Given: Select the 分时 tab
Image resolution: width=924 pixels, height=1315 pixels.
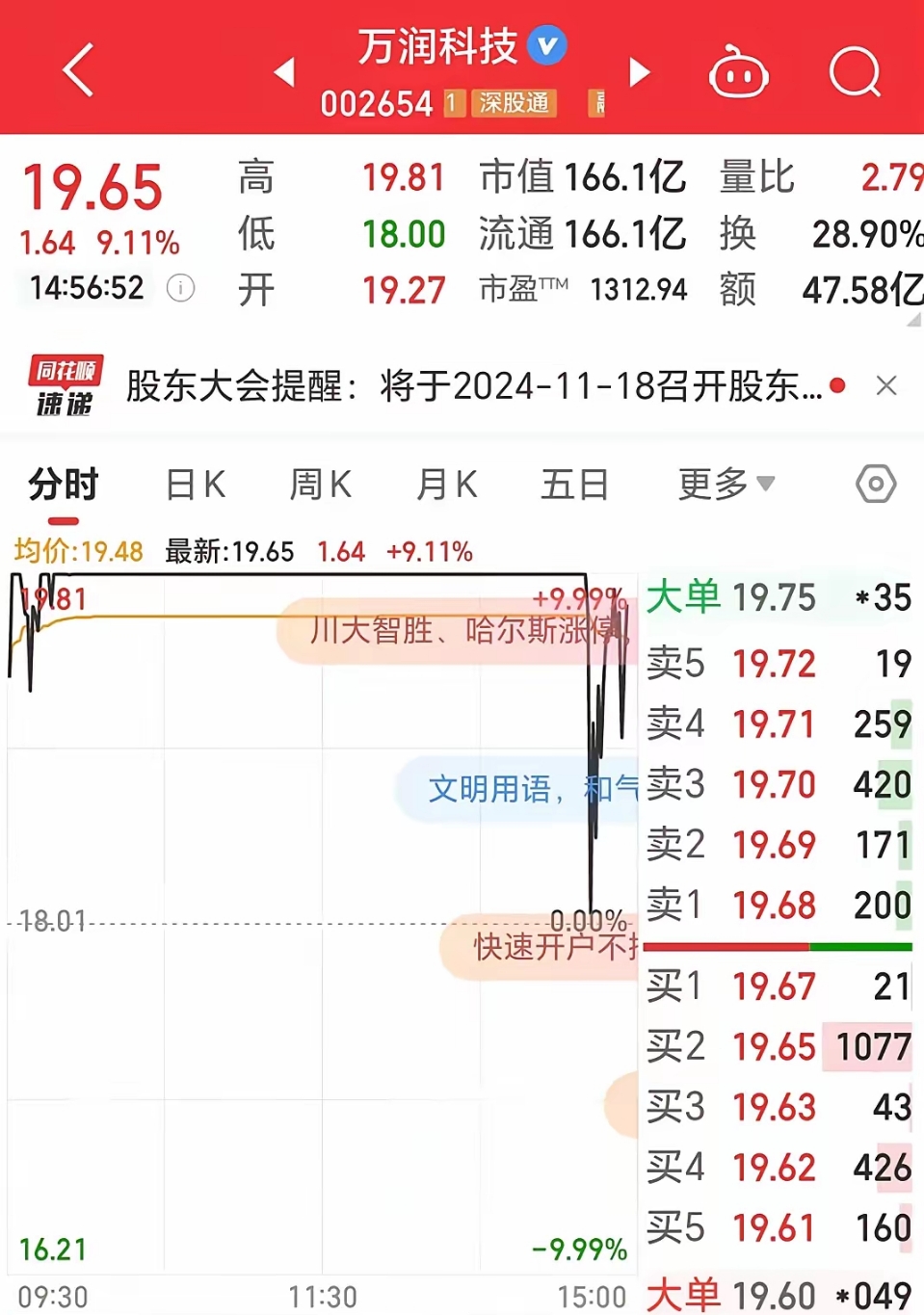Looking at the screenshot, I should pyautogui.click(x=62, y=485).
